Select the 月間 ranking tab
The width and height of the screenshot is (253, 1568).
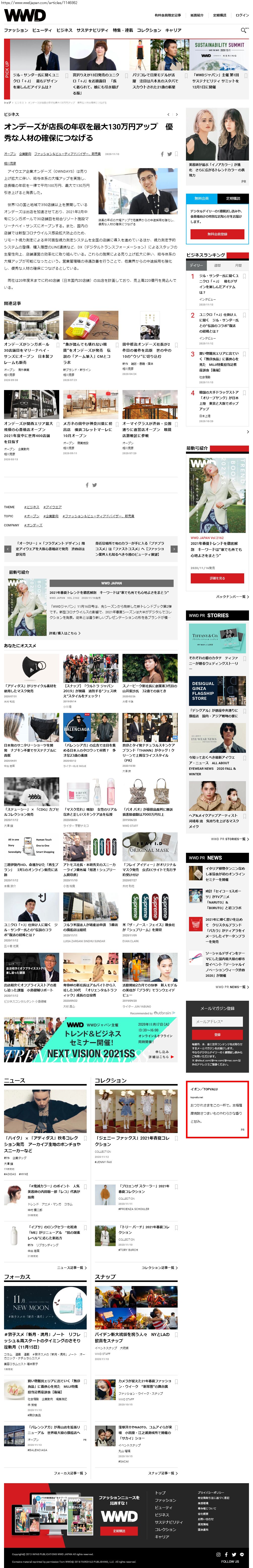238,265
